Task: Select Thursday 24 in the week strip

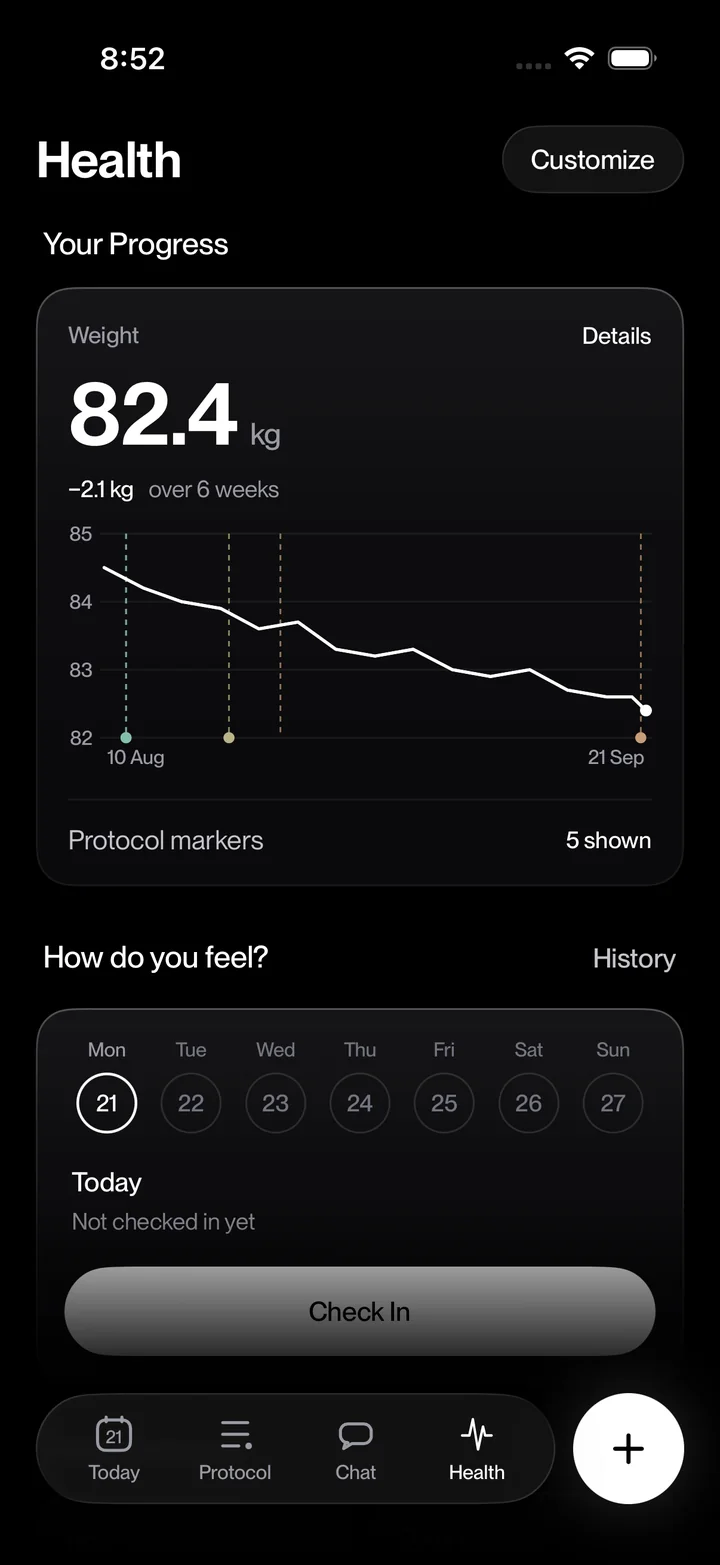Action: pos(360,1103)
